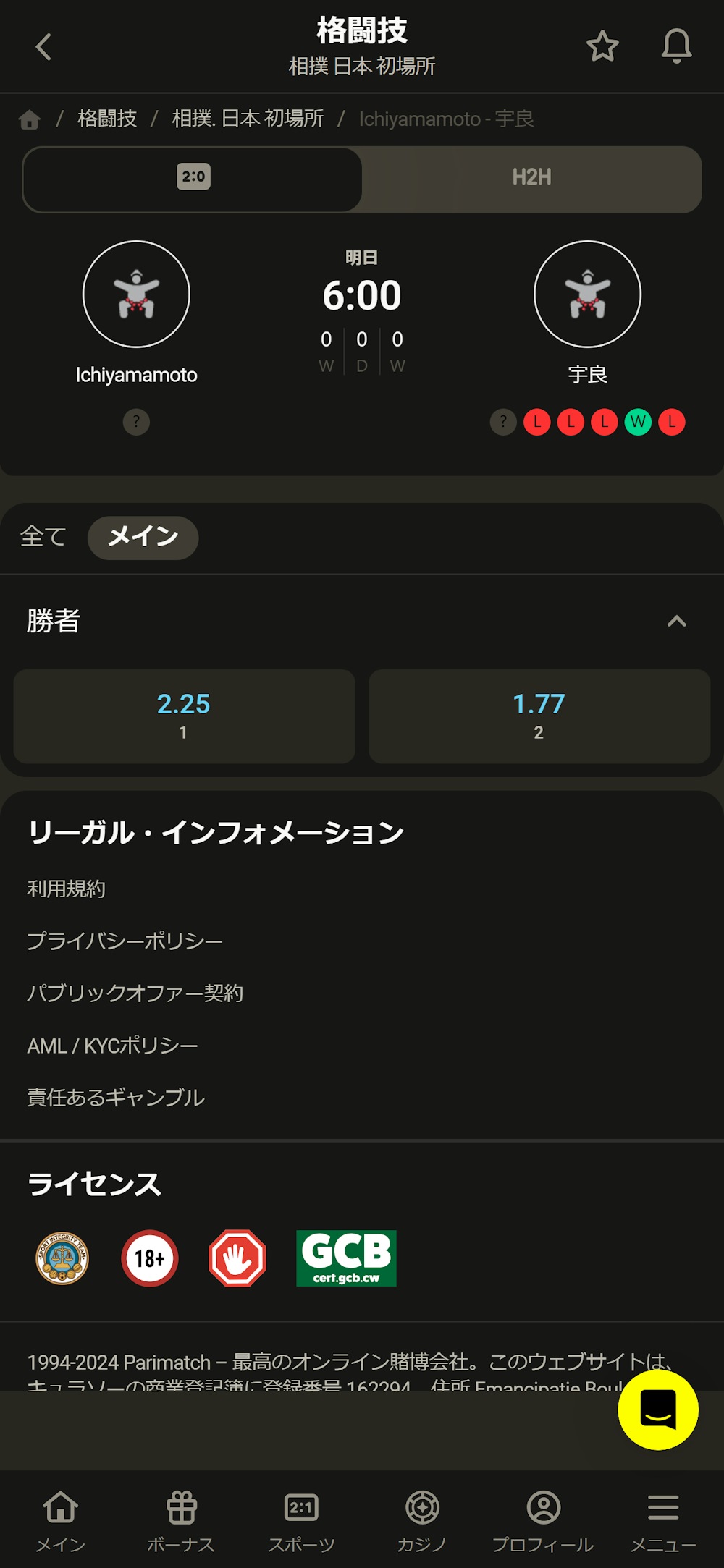The height and width of the screenshot is (1568, 724).
Task: Tap the green W form indicator for 宇良
Action: point(637,422)
